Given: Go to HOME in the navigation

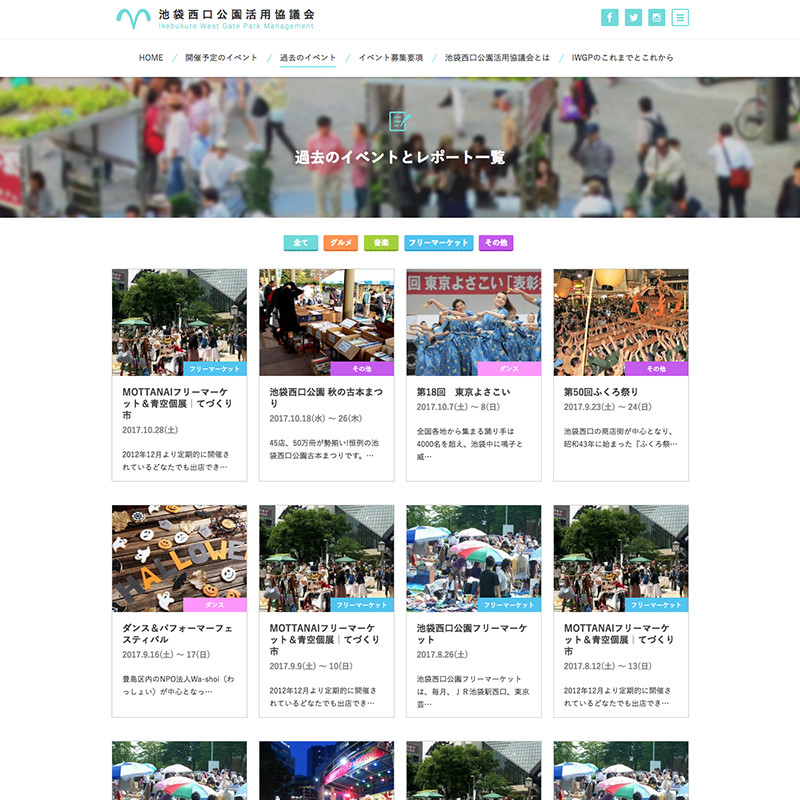Looking at the screenshot, I should coord(151,58).
